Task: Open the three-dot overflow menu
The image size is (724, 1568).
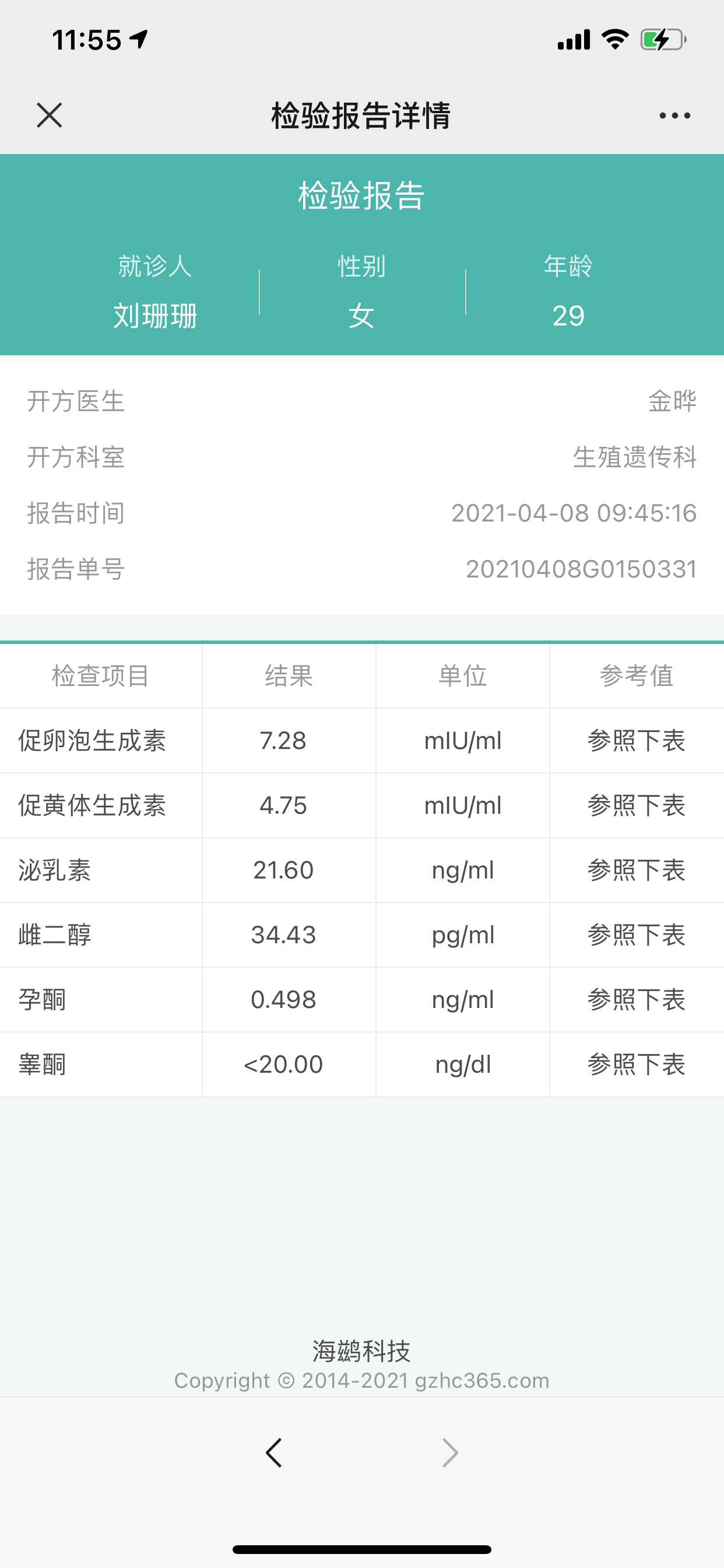Action: 674,115
